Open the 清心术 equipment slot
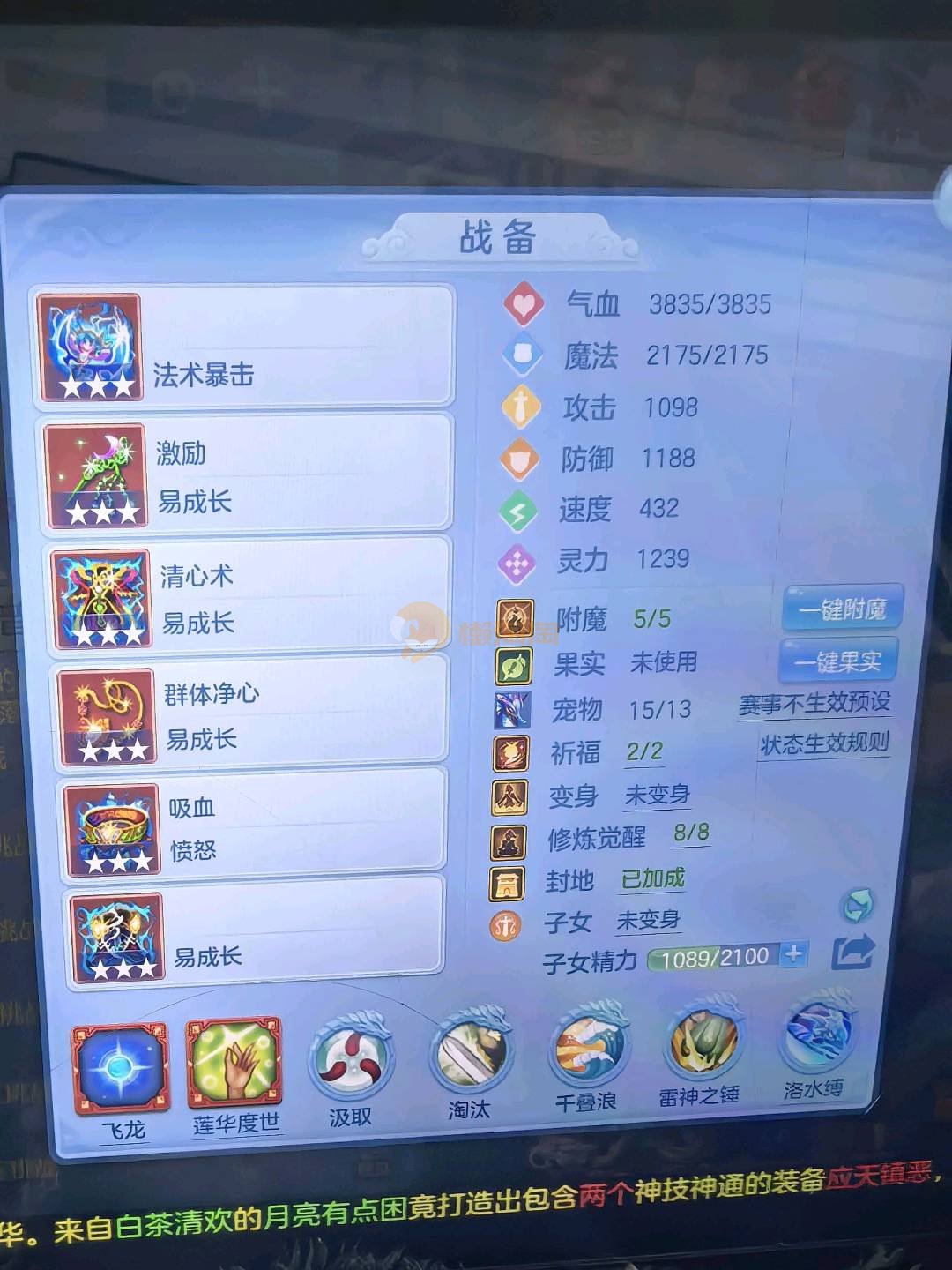This screenshot has width=952, height=1270. click(x=249, y=598)
